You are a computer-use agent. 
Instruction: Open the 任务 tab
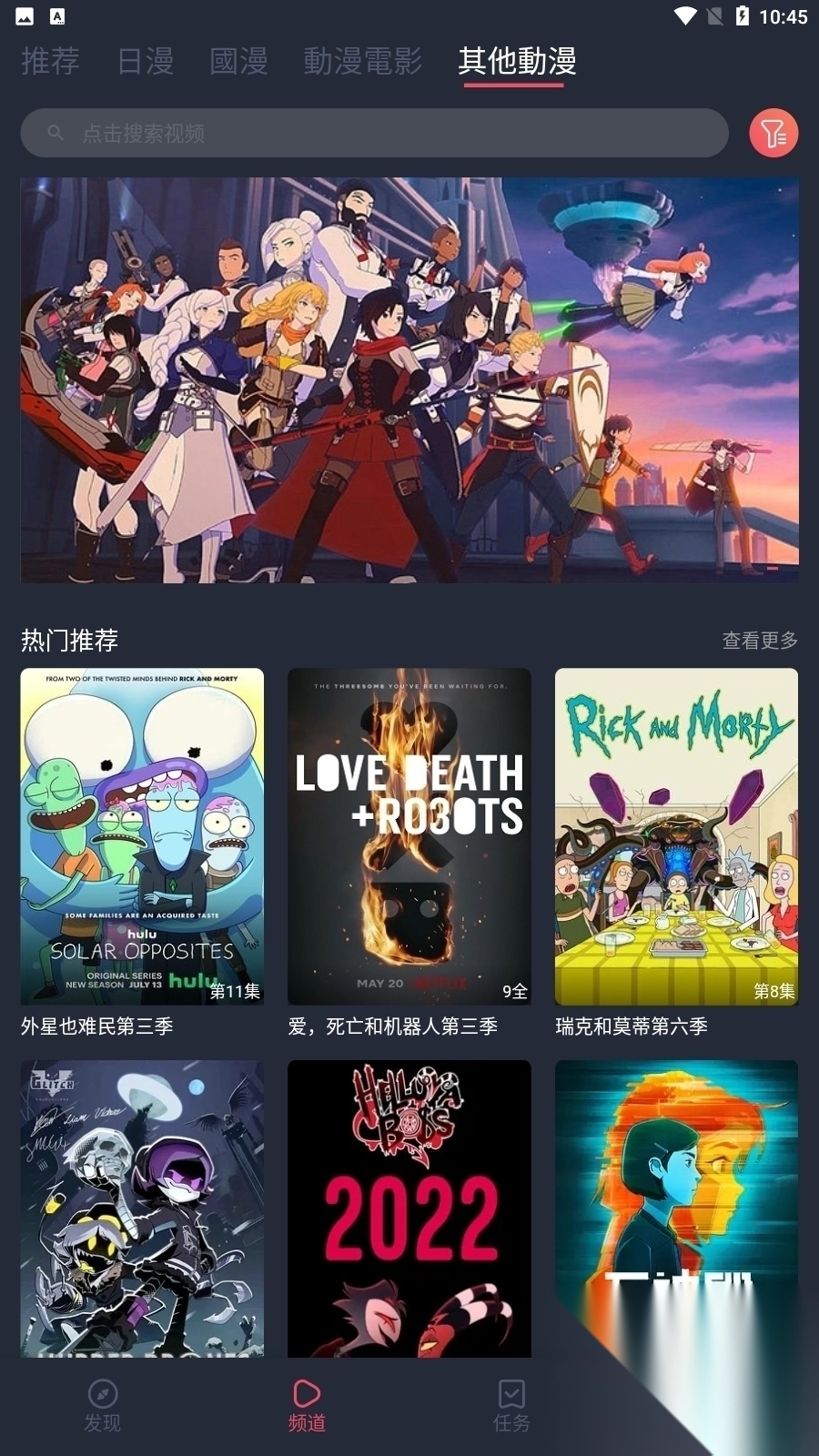pos(511,1406)
